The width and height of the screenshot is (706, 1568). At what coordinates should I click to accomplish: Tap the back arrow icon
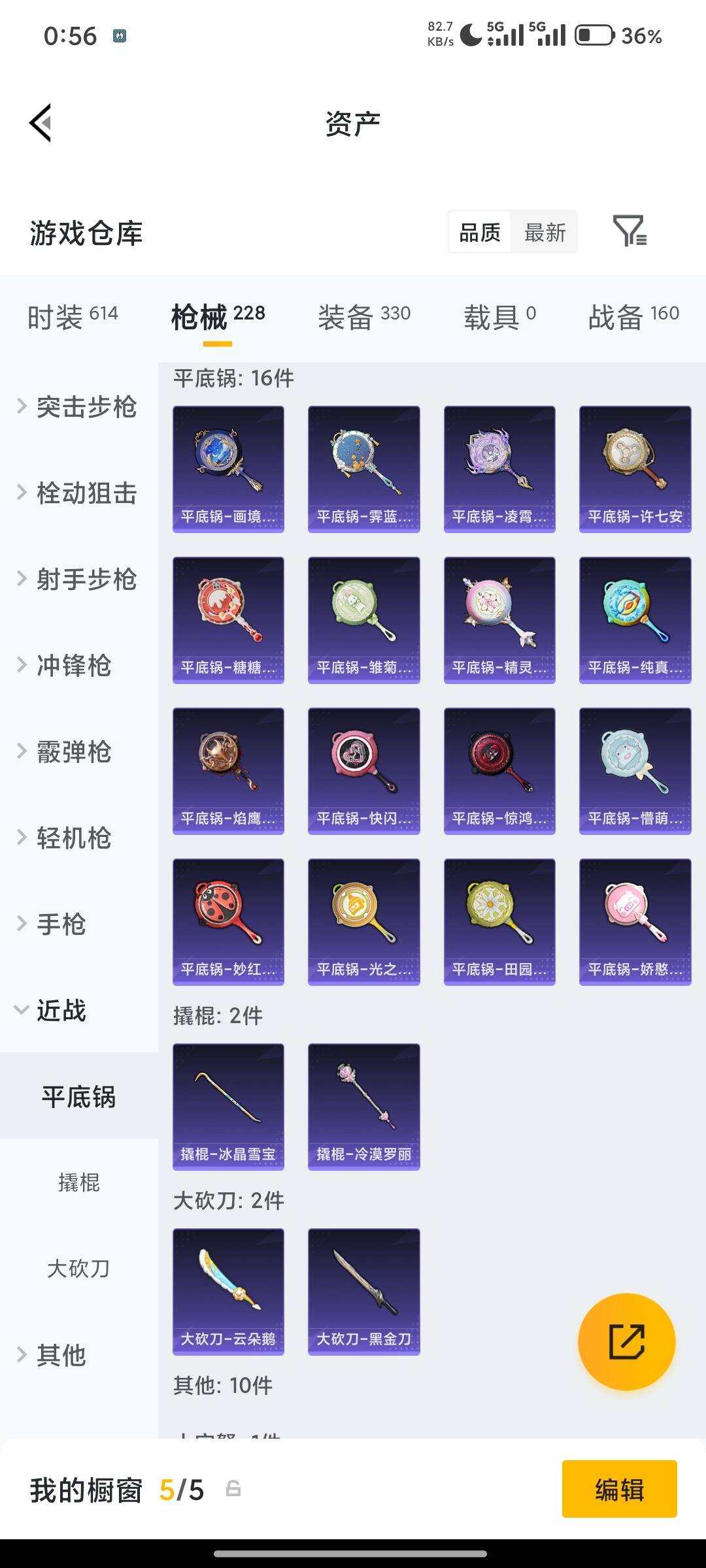coord(41,124)
